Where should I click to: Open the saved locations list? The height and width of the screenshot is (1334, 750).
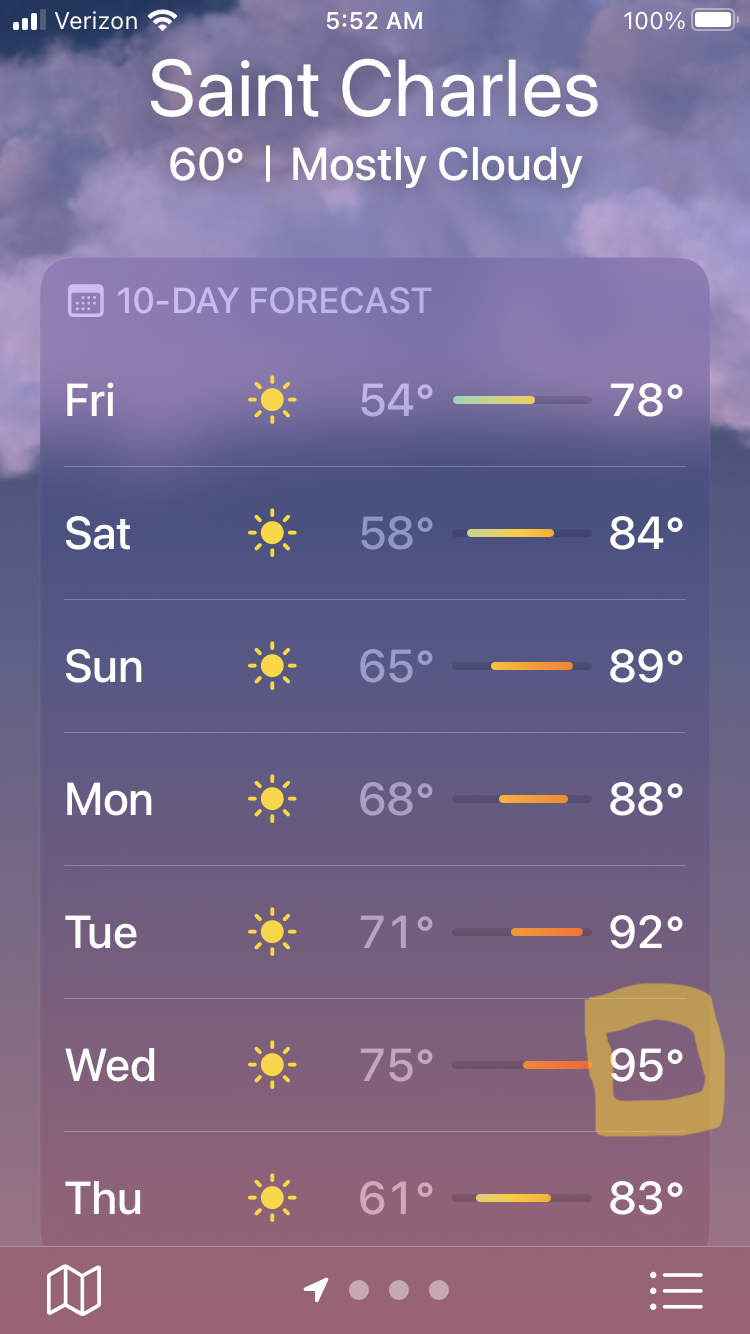tap(677, 1290)
